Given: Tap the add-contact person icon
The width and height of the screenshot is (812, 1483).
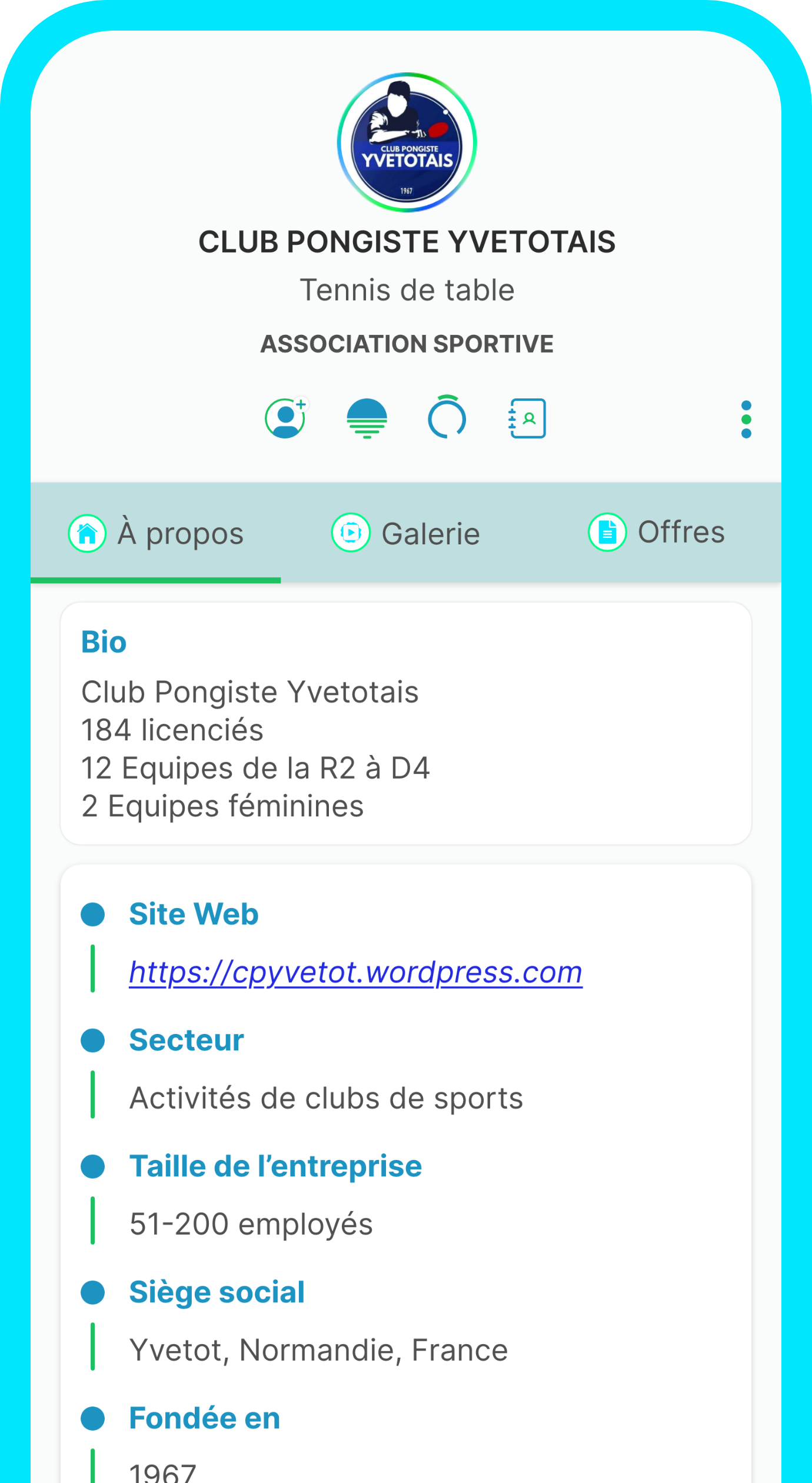Looking at the screenshot, I should coord(286,418).
